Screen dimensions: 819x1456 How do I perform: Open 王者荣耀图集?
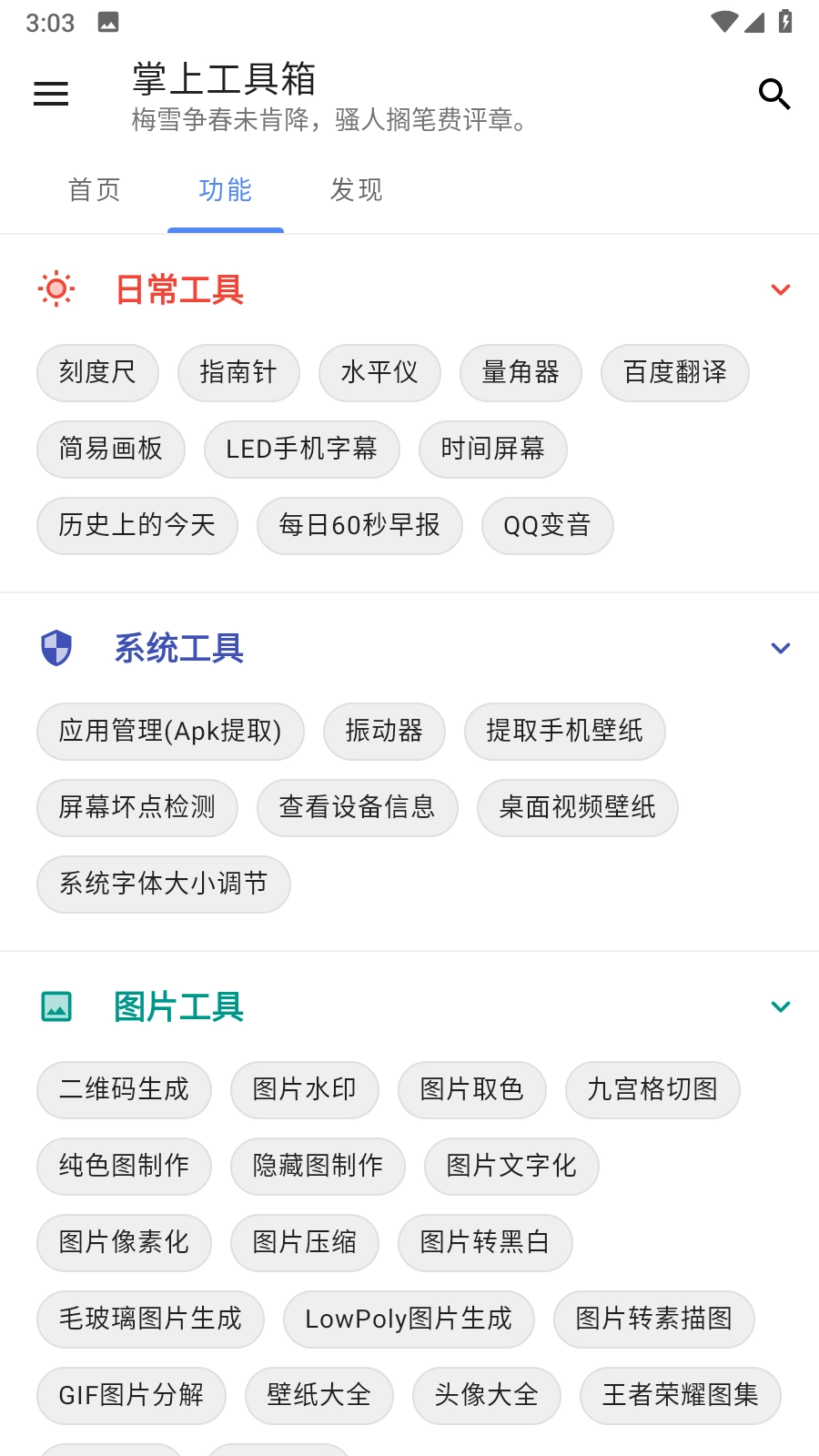tap(680, 1396)
